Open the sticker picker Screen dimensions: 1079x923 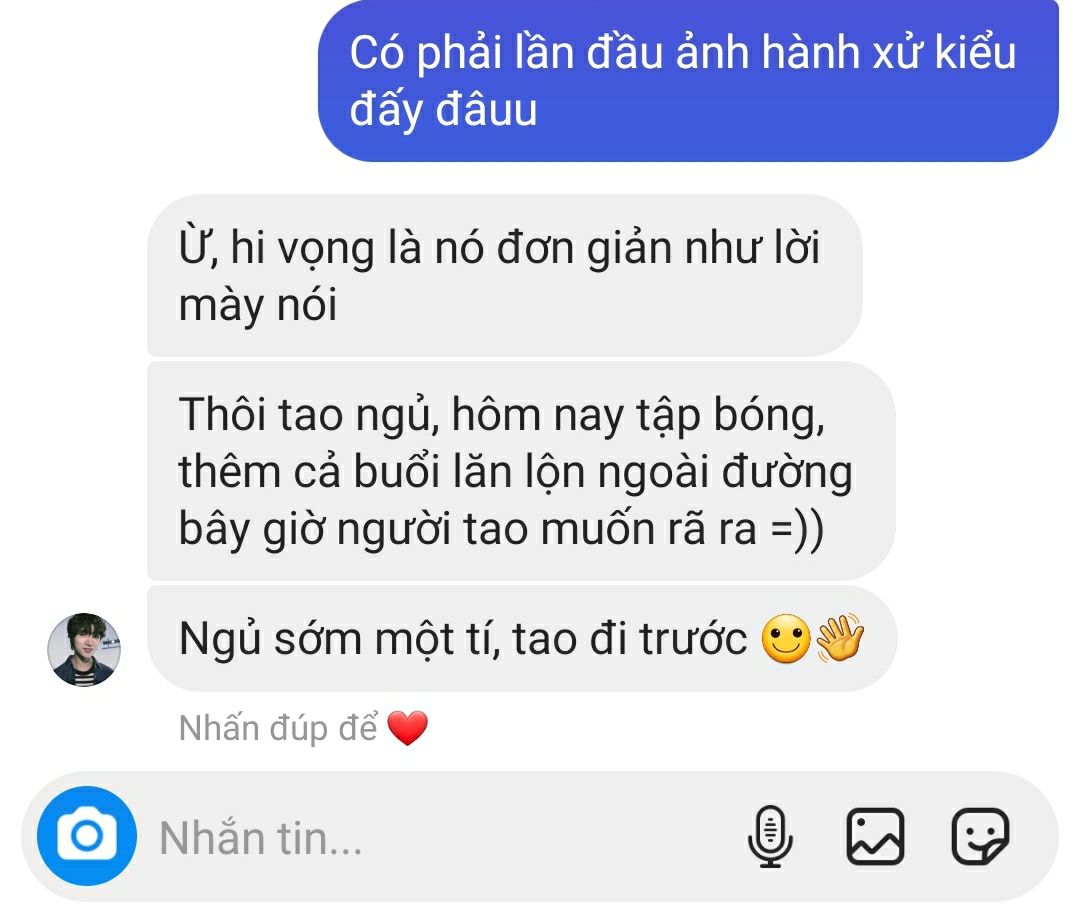pos(980,836)
